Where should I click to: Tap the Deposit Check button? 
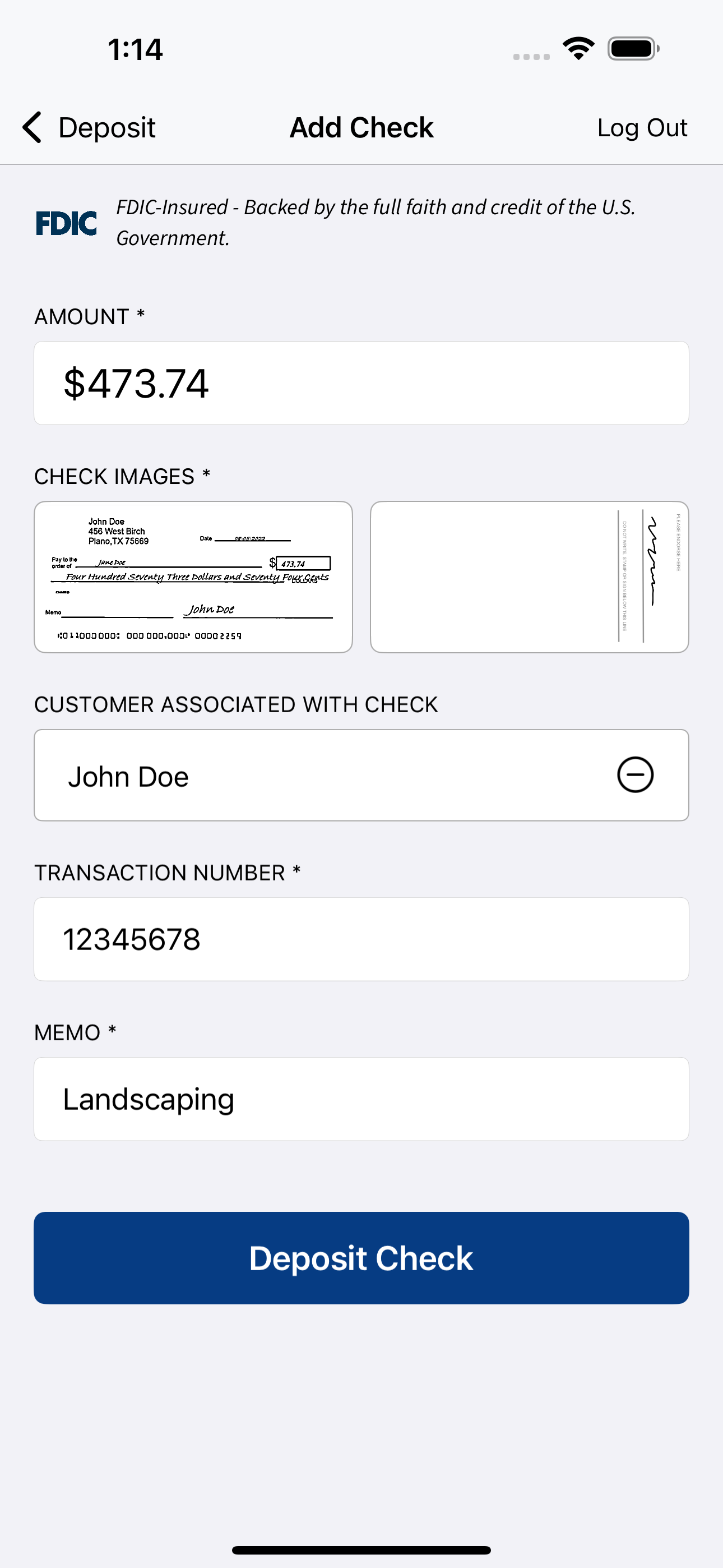(x=361, y=1257)
